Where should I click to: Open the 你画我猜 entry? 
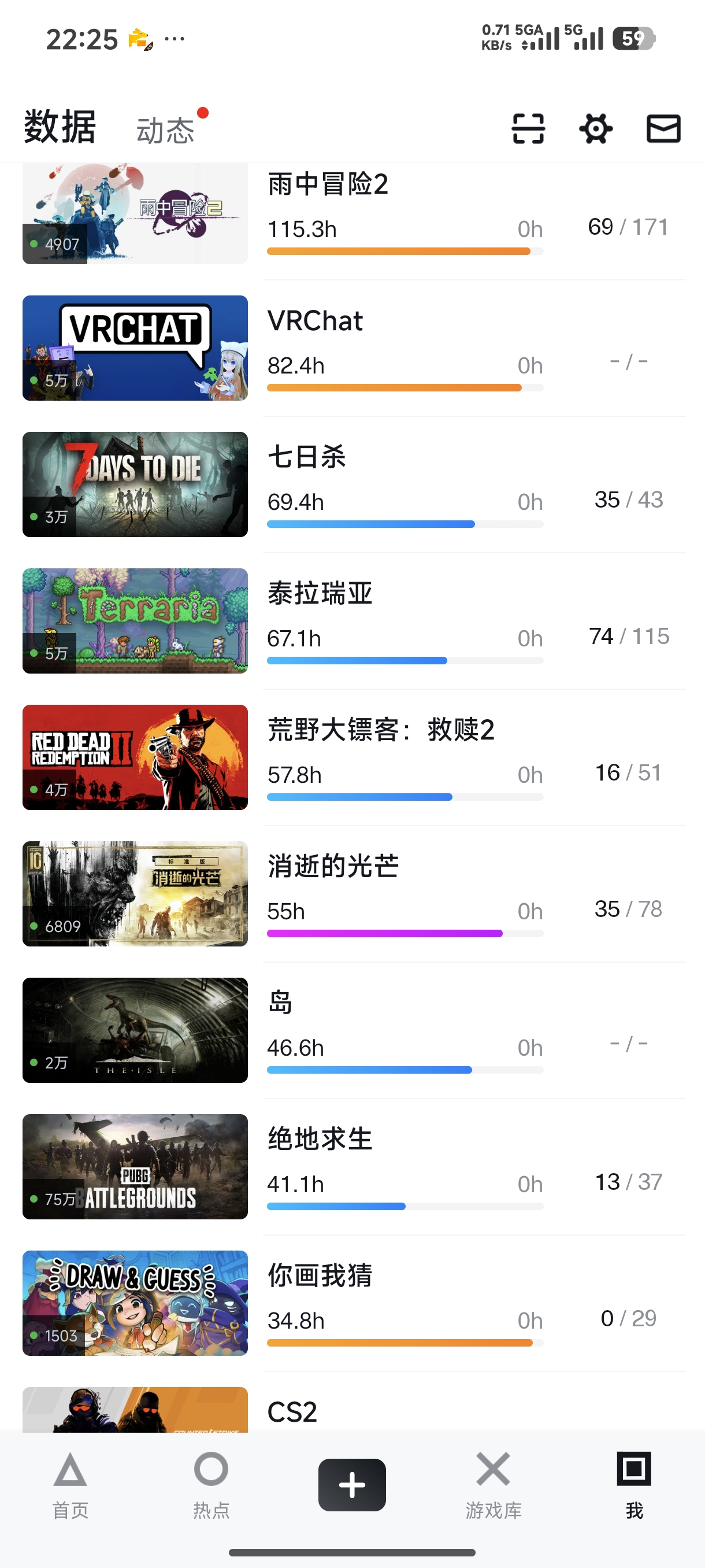click(354, 1303)
